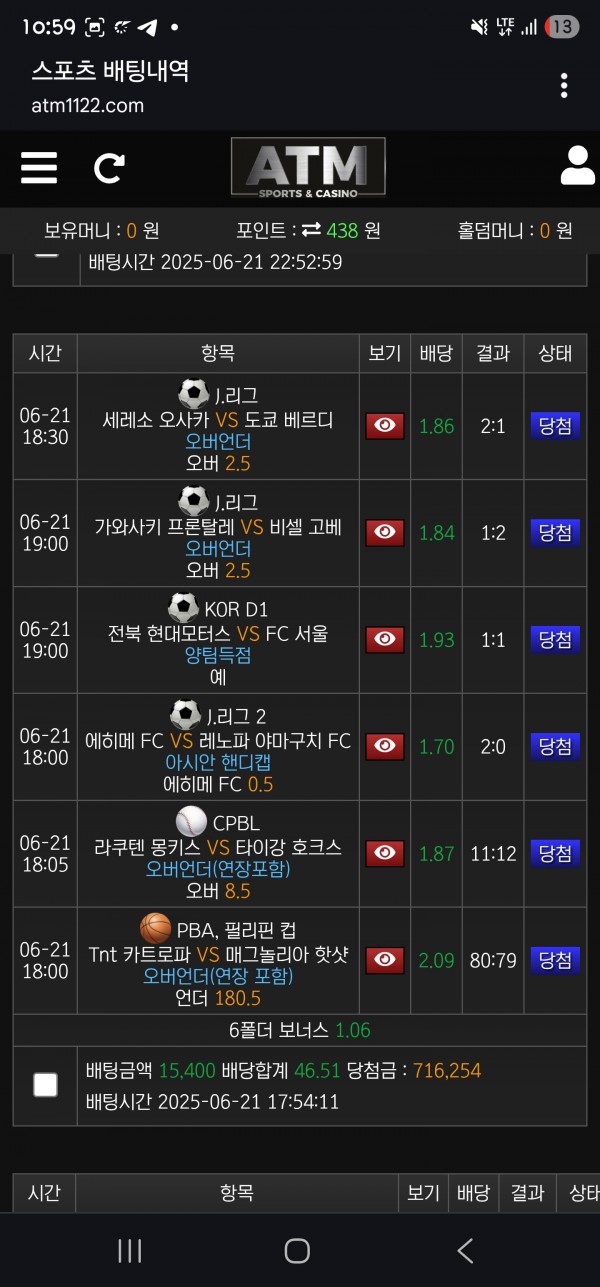
Task: Tap the refresh icon
Action: [109, 167]
